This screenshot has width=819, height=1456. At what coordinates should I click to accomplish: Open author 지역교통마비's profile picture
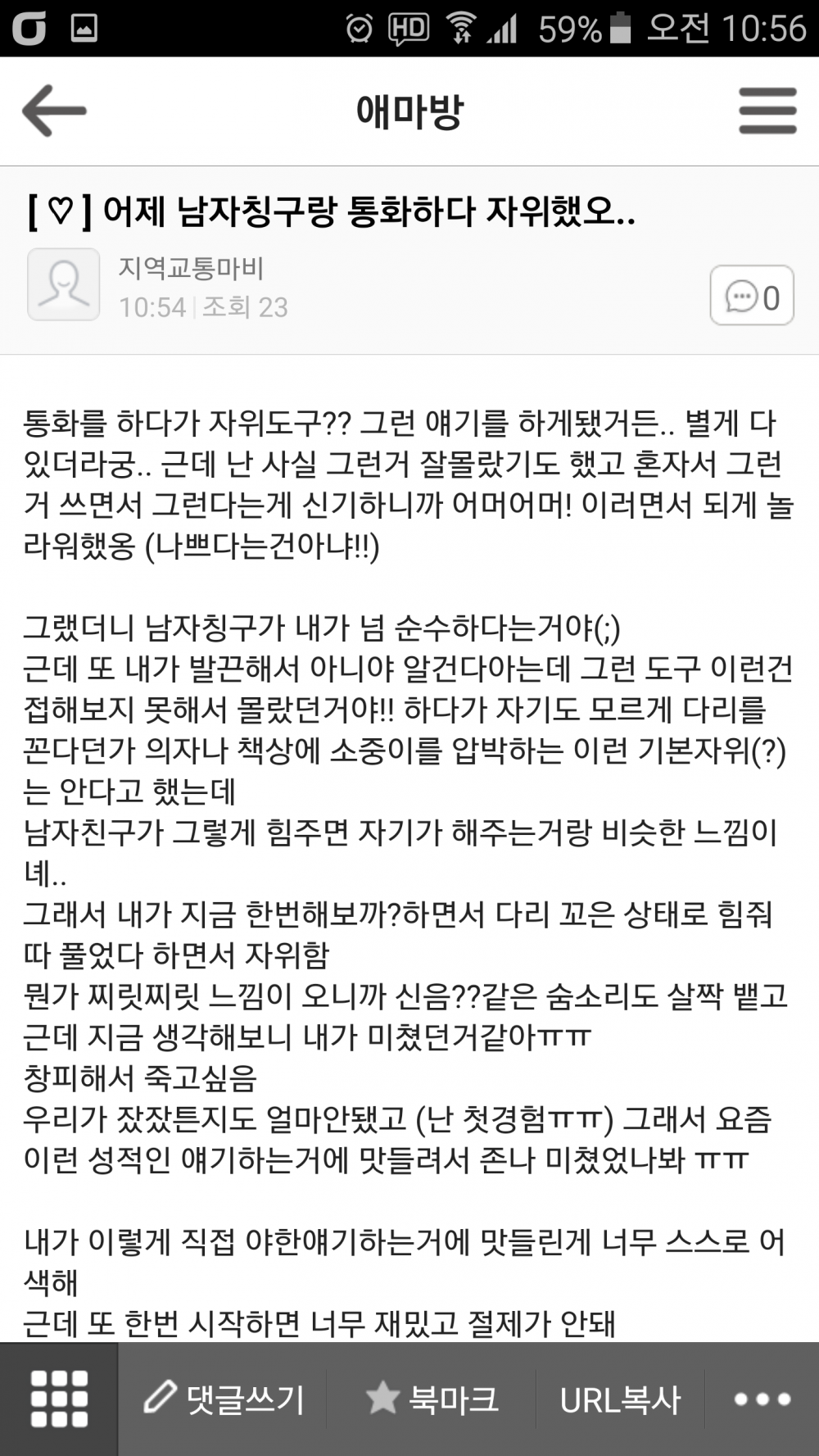point(64,284)
